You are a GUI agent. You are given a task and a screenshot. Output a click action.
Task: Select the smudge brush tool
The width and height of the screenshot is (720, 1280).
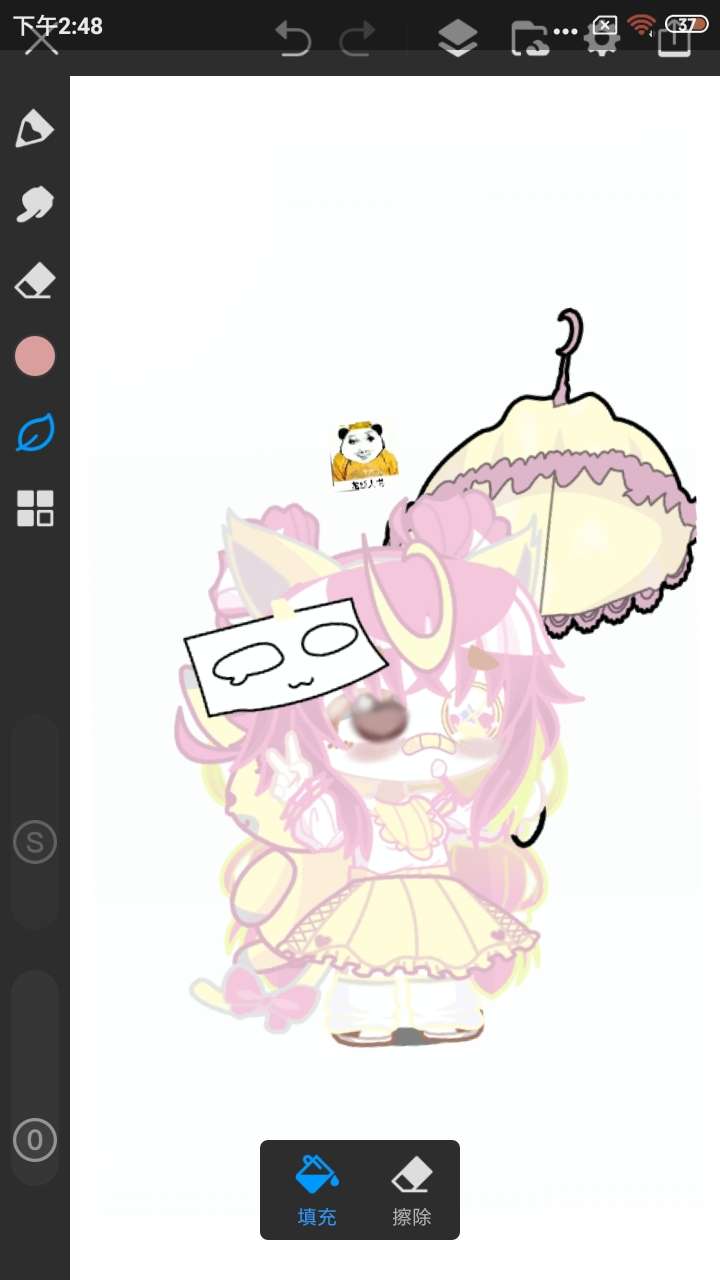pos(34,204)
